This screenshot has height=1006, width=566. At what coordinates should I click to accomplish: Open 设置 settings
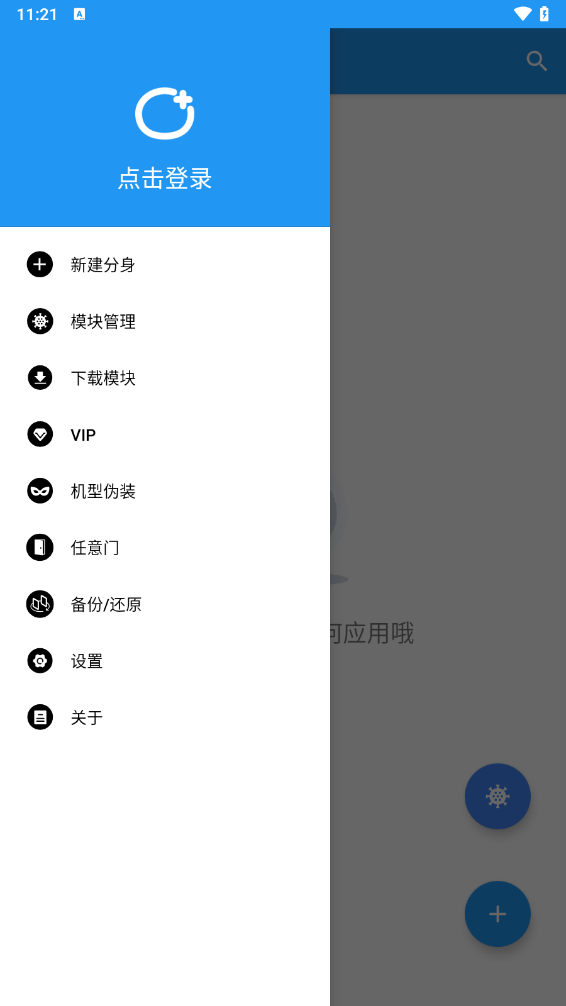coord(165,660)
